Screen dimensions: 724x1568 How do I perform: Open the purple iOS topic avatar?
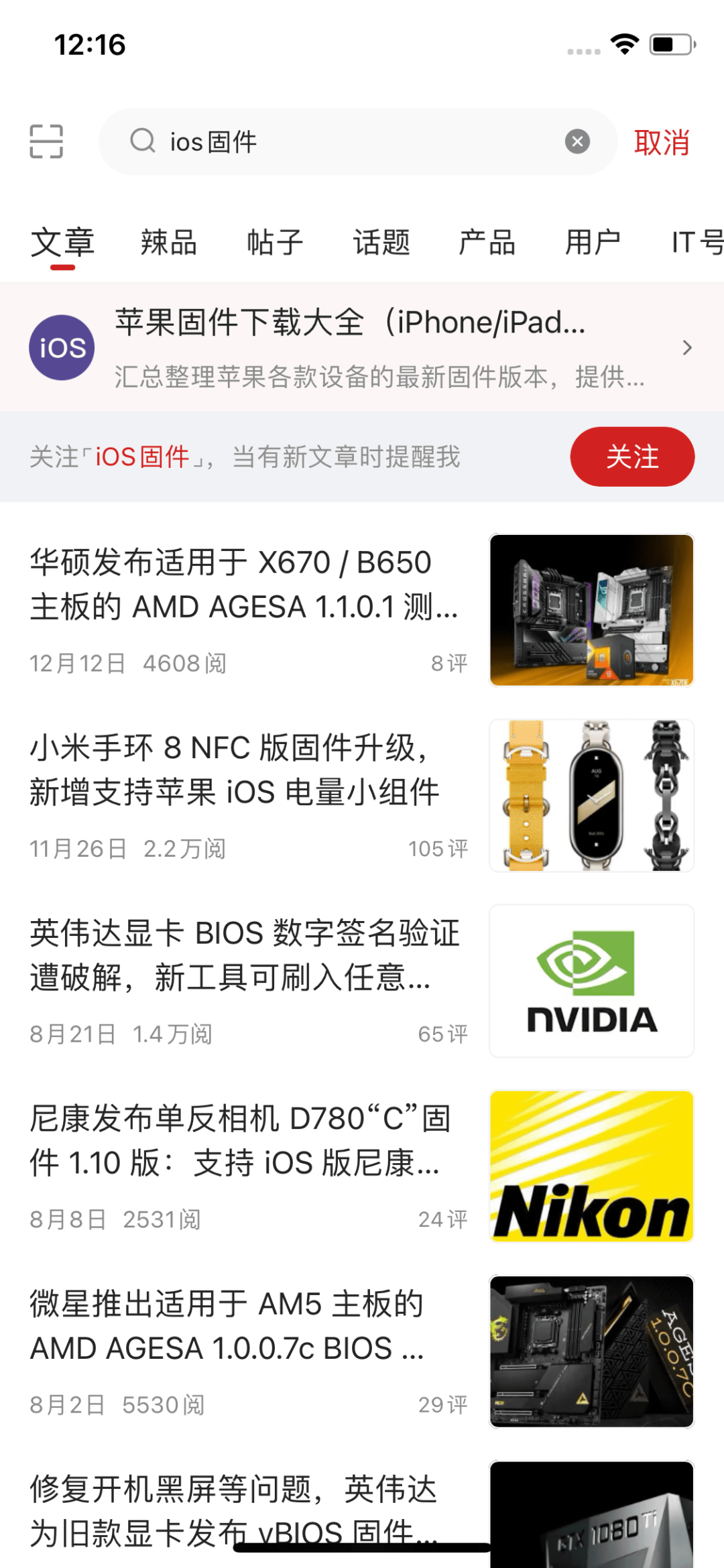[x=62, y=347]
